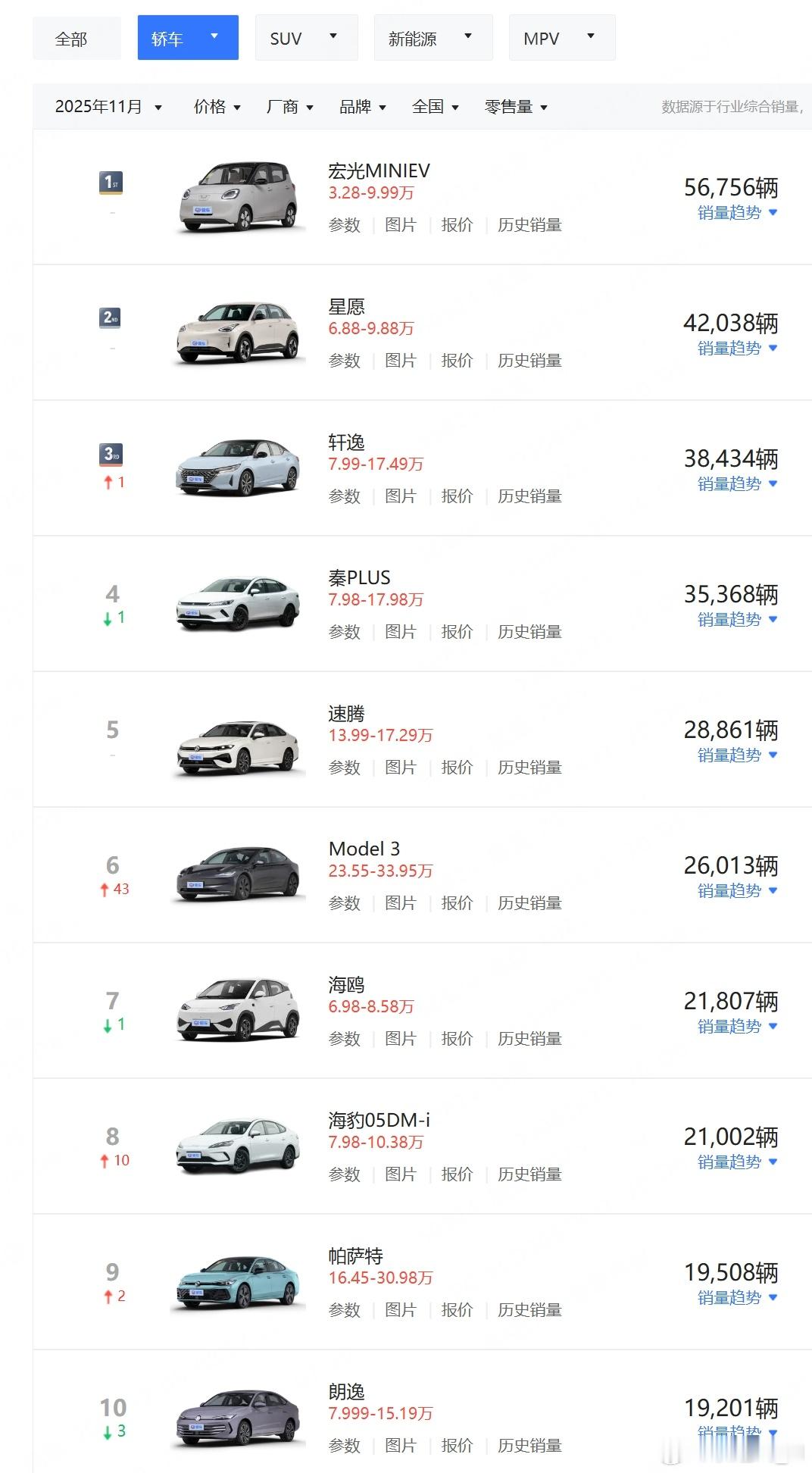Expand the 新能源 filter dropdown

(x=432, y=37)
